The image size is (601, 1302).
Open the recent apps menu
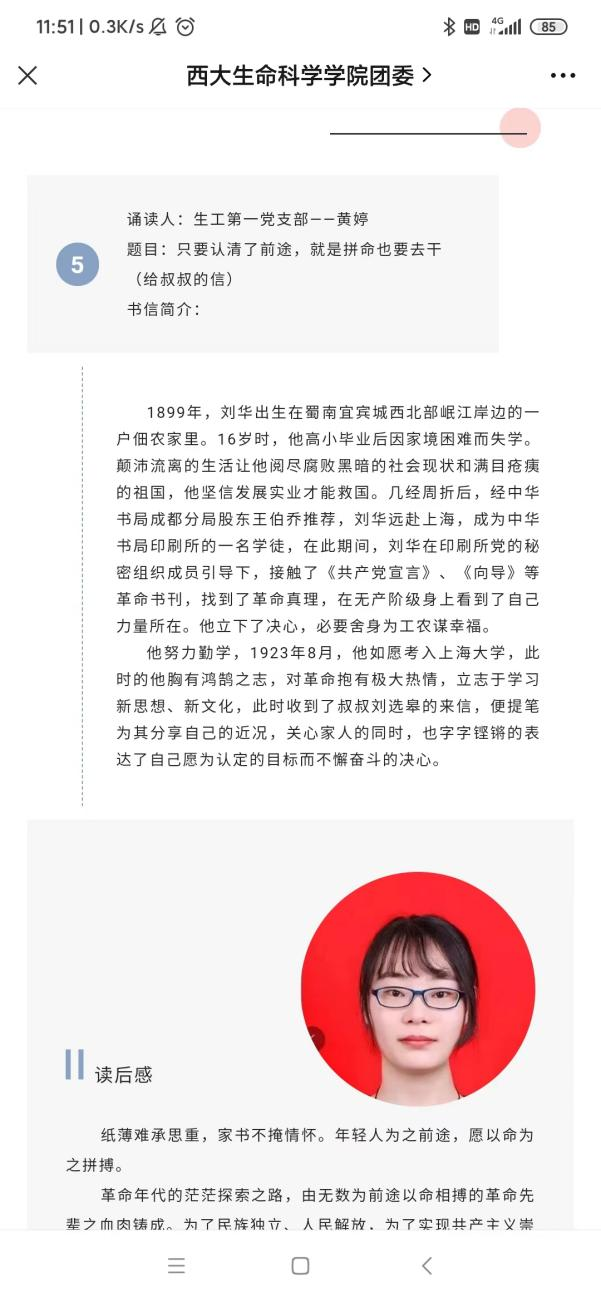(x=177, y=1266)
